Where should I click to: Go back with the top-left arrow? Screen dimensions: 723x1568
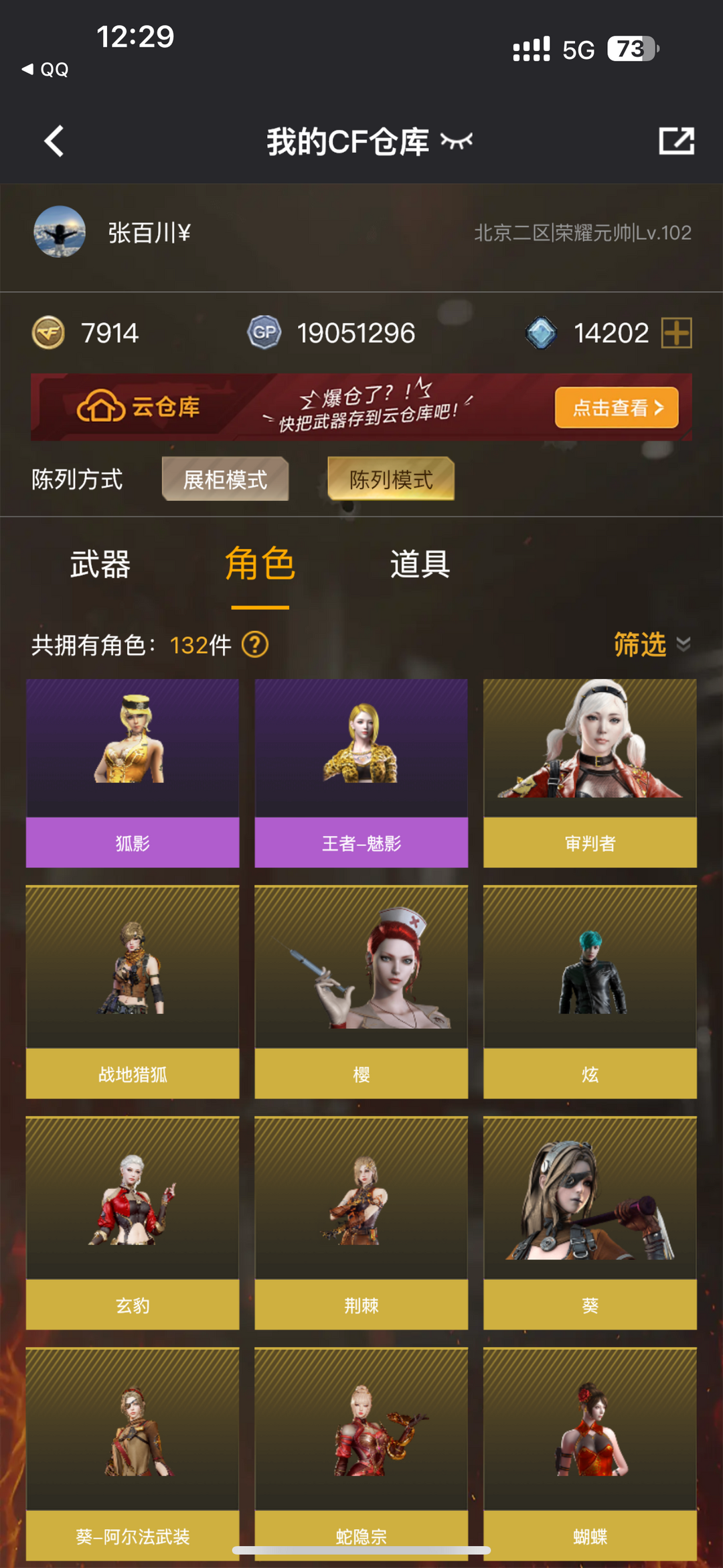54,141
